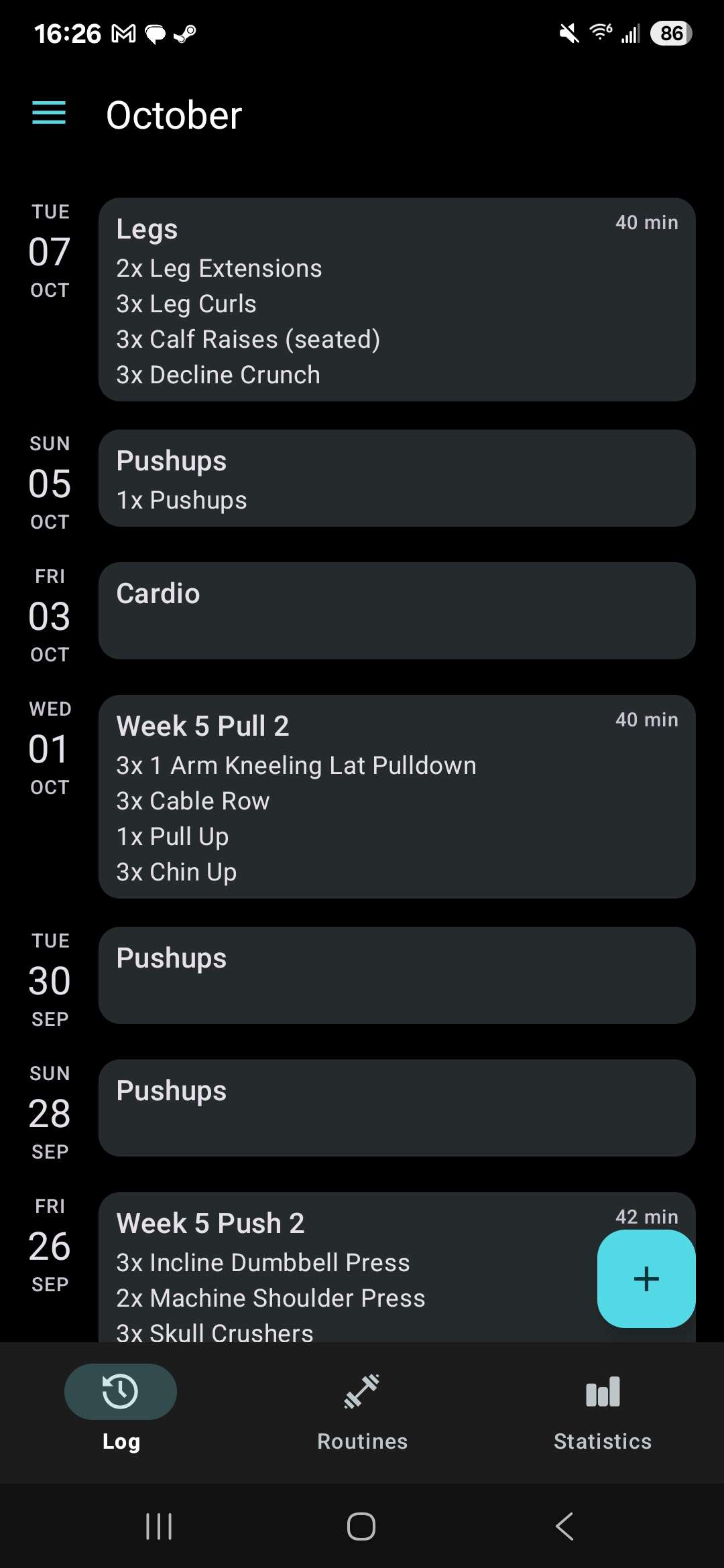Open the Legs workout from 07 Oct

pyautogui.click(x=396, y=300)
